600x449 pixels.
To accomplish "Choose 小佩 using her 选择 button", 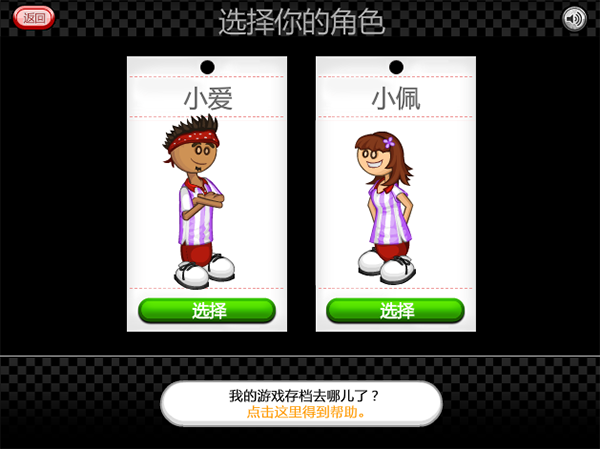I will pos(395,310).
